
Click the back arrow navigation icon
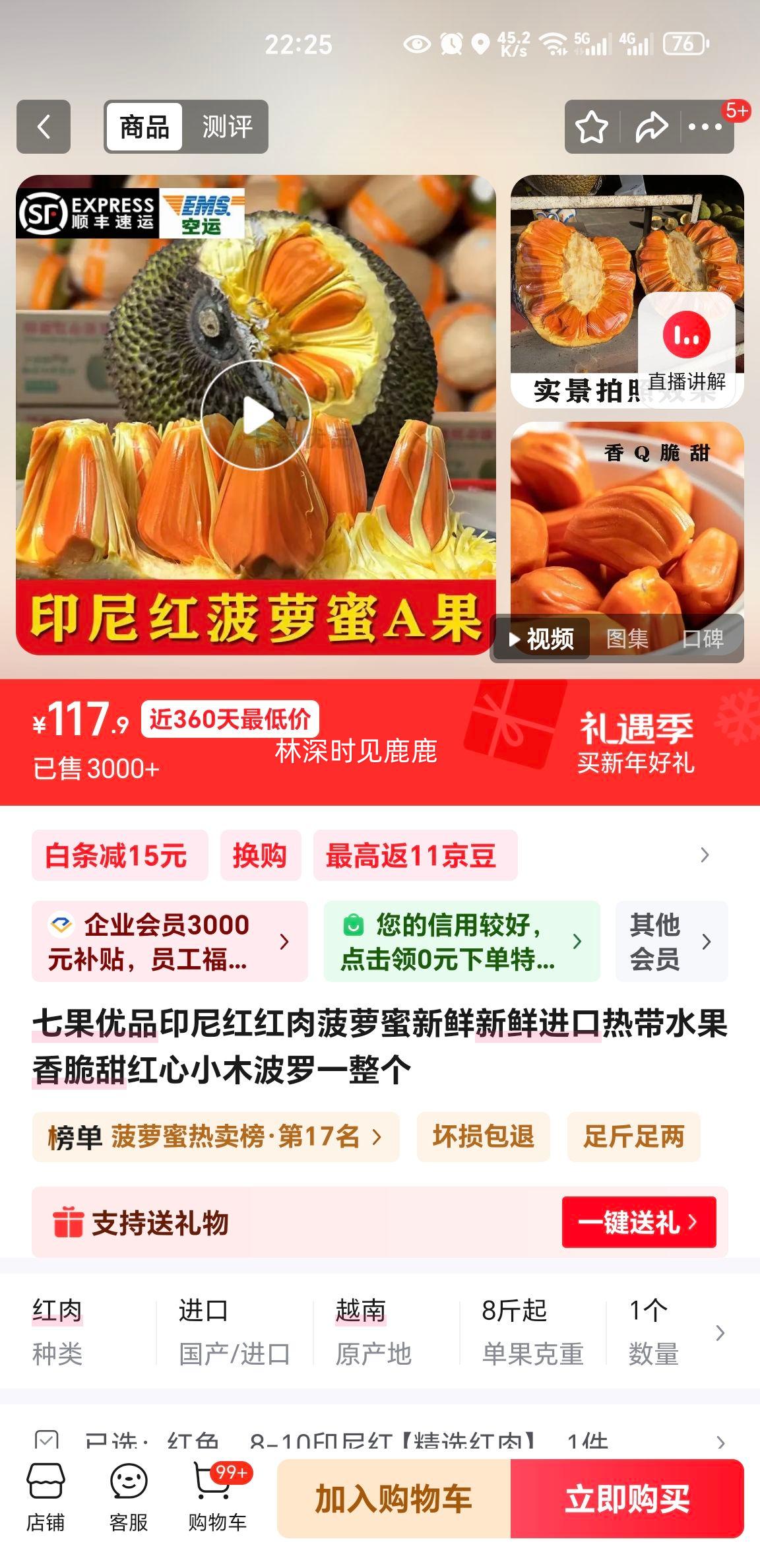pos(44,127)
